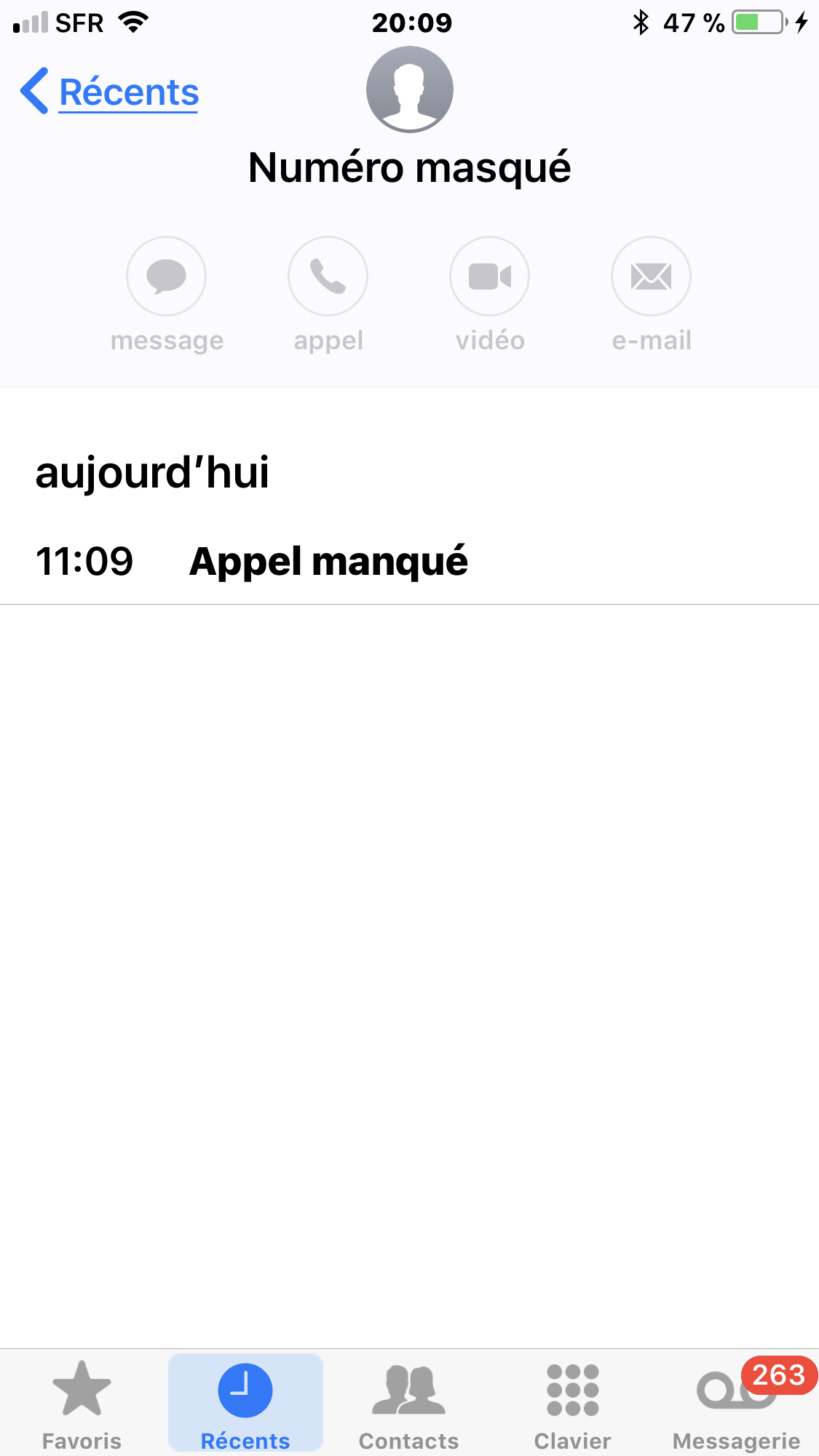819x1456 pixels.
Task: Tap the contact avatar silhouette image
Action: [409, 89]
